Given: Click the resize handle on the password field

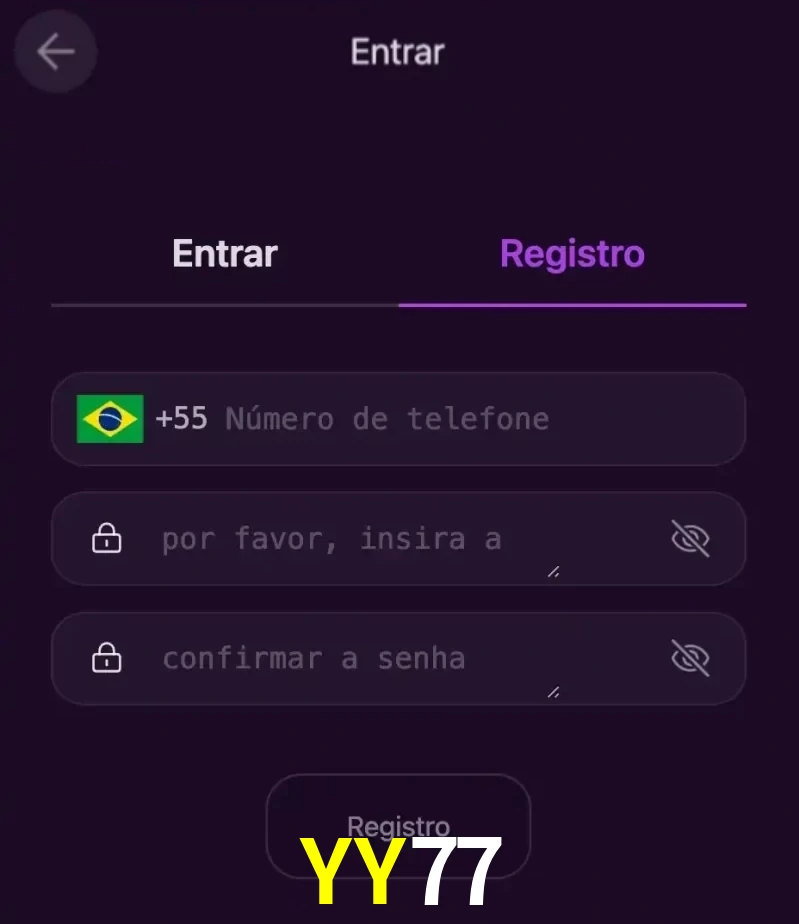Looking at the screenshot, I should click(x=552, y=571).
